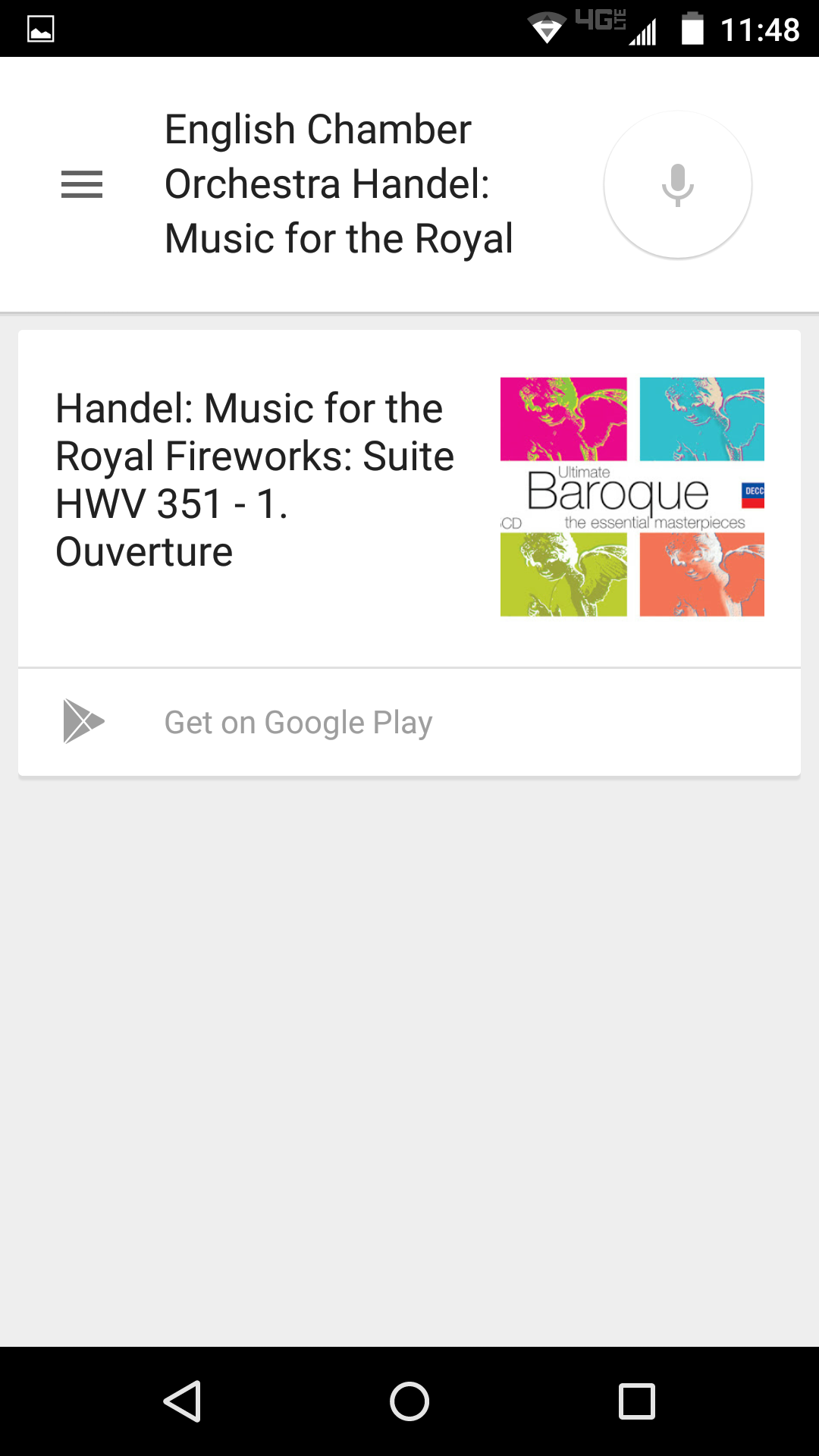The image size is (819, 1456).
Task: Edit the English Chamber Orchestra search query
Action: pyautogui.click(x=338, y=184)
